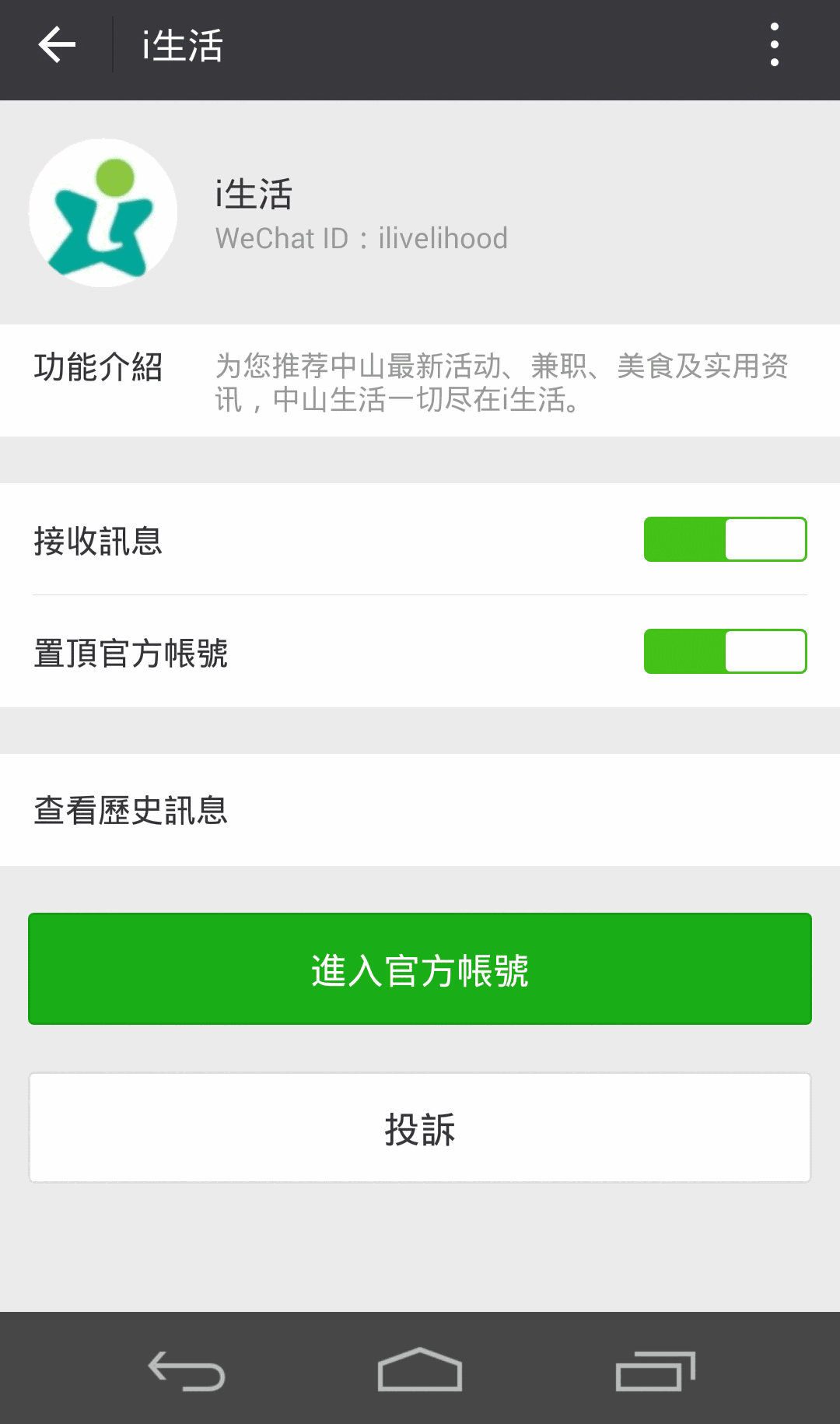Tap the 投訴 button
The width and height of the screenshot is (840, 1424).
[x=420, y=1128]
